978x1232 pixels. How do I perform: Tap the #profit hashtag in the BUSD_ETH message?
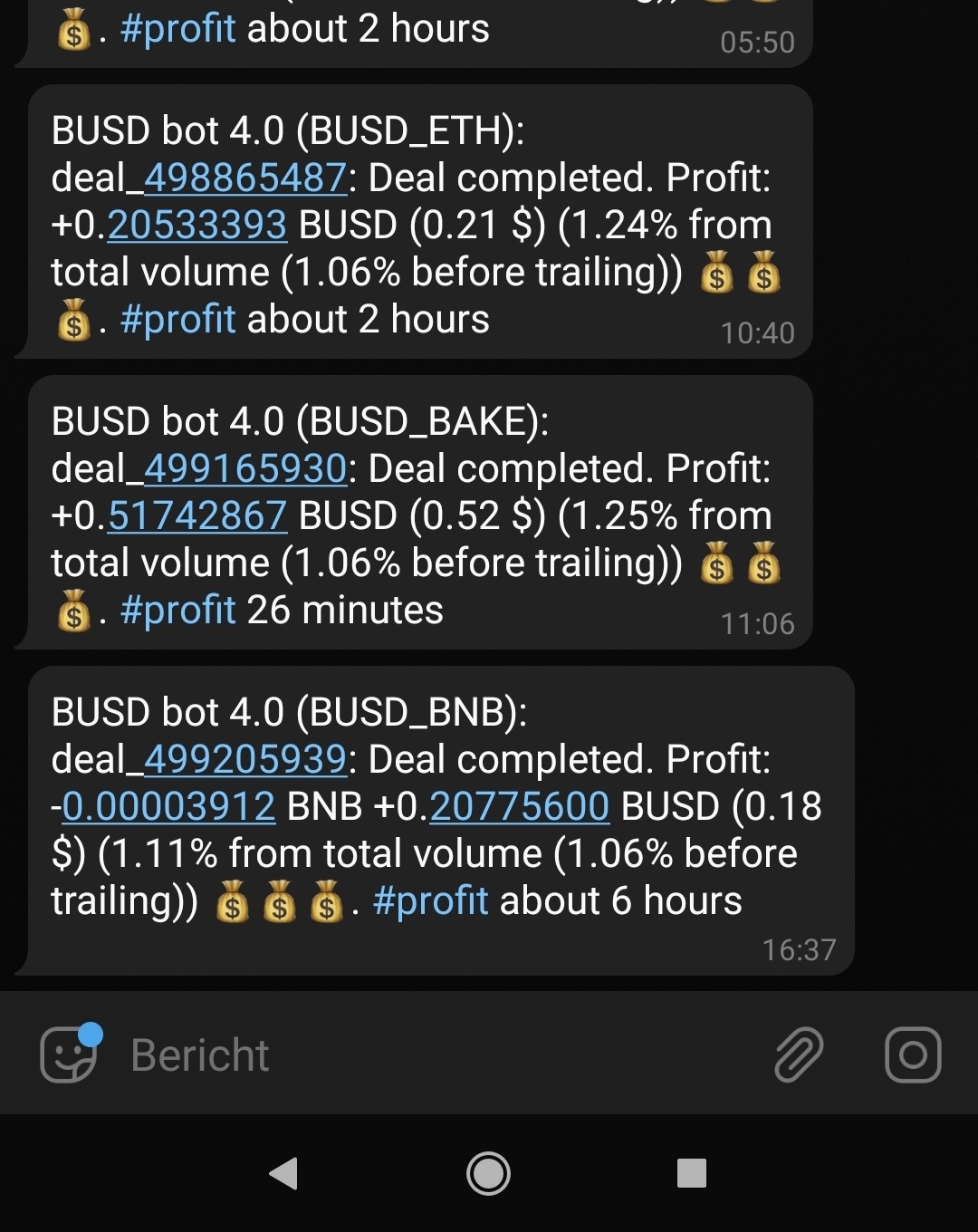178,318
